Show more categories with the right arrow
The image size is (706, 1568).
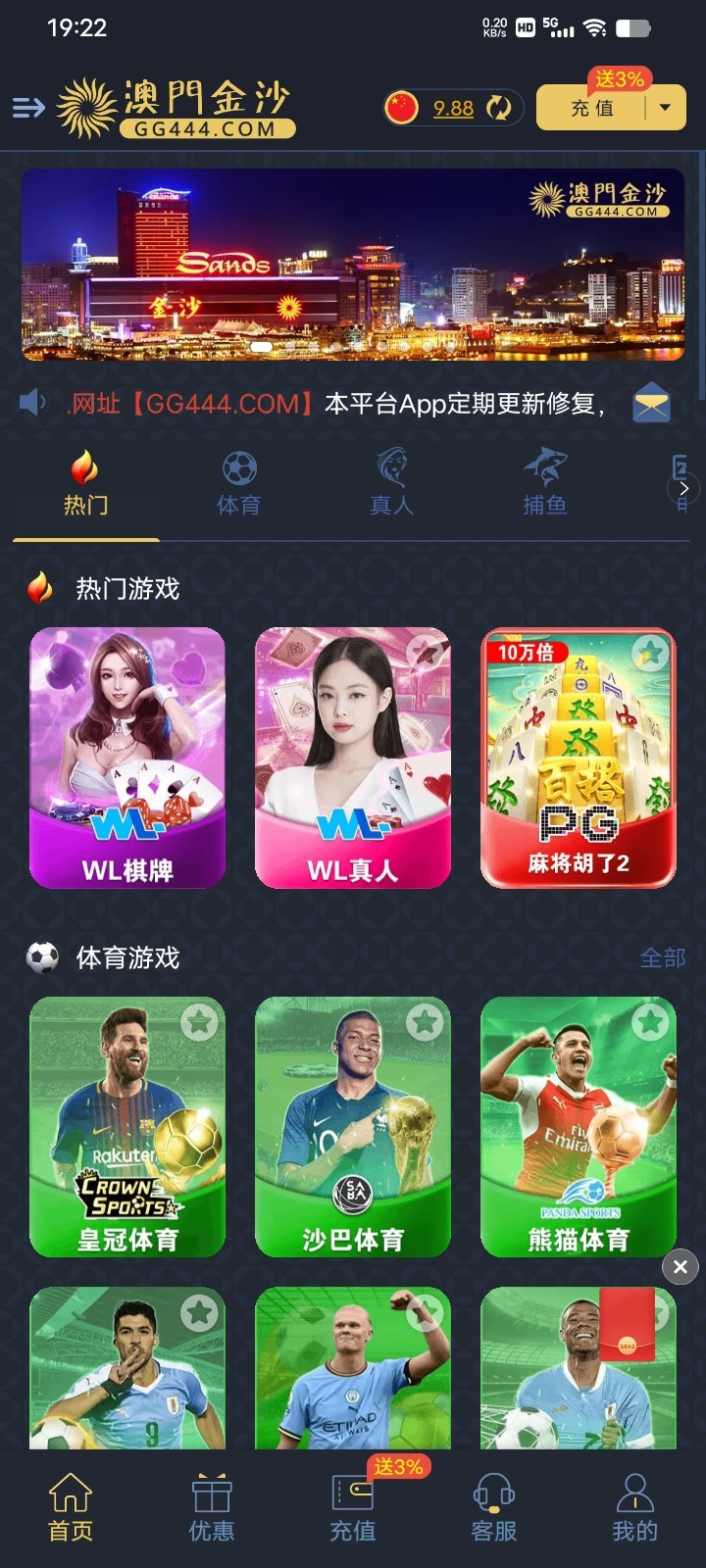[x=683, y=487]
